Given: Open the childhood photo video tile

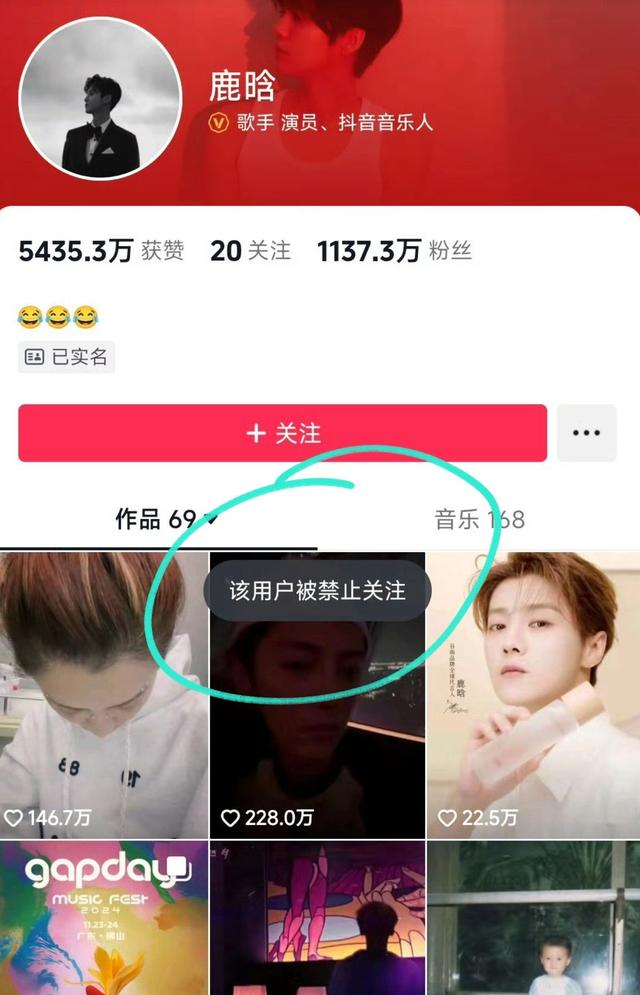Looking at the screenshot, I should click(x=532, y=918).
